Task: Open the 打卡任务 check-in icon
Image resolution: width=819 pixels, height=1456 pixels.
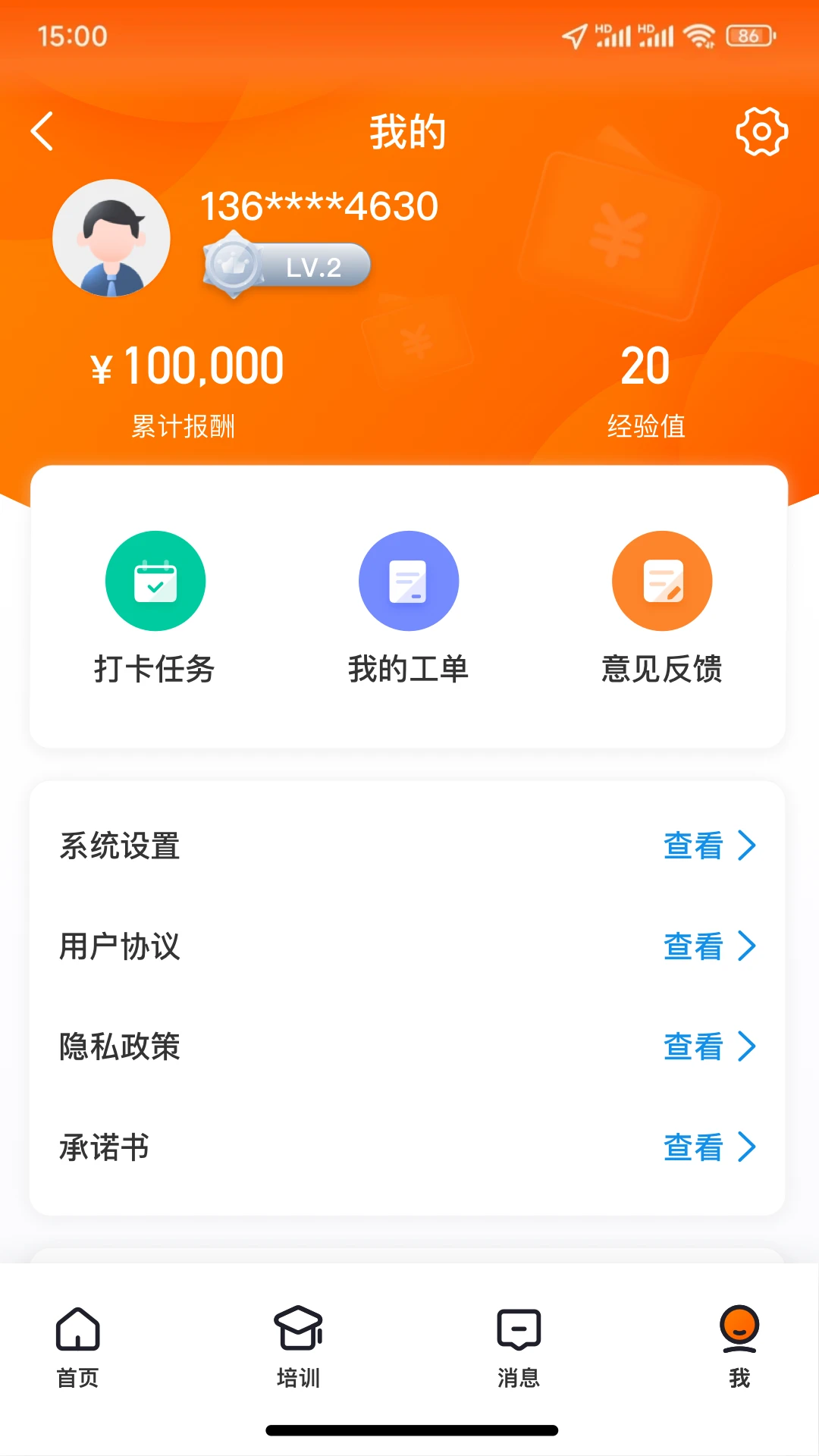Action: point(155,580)
